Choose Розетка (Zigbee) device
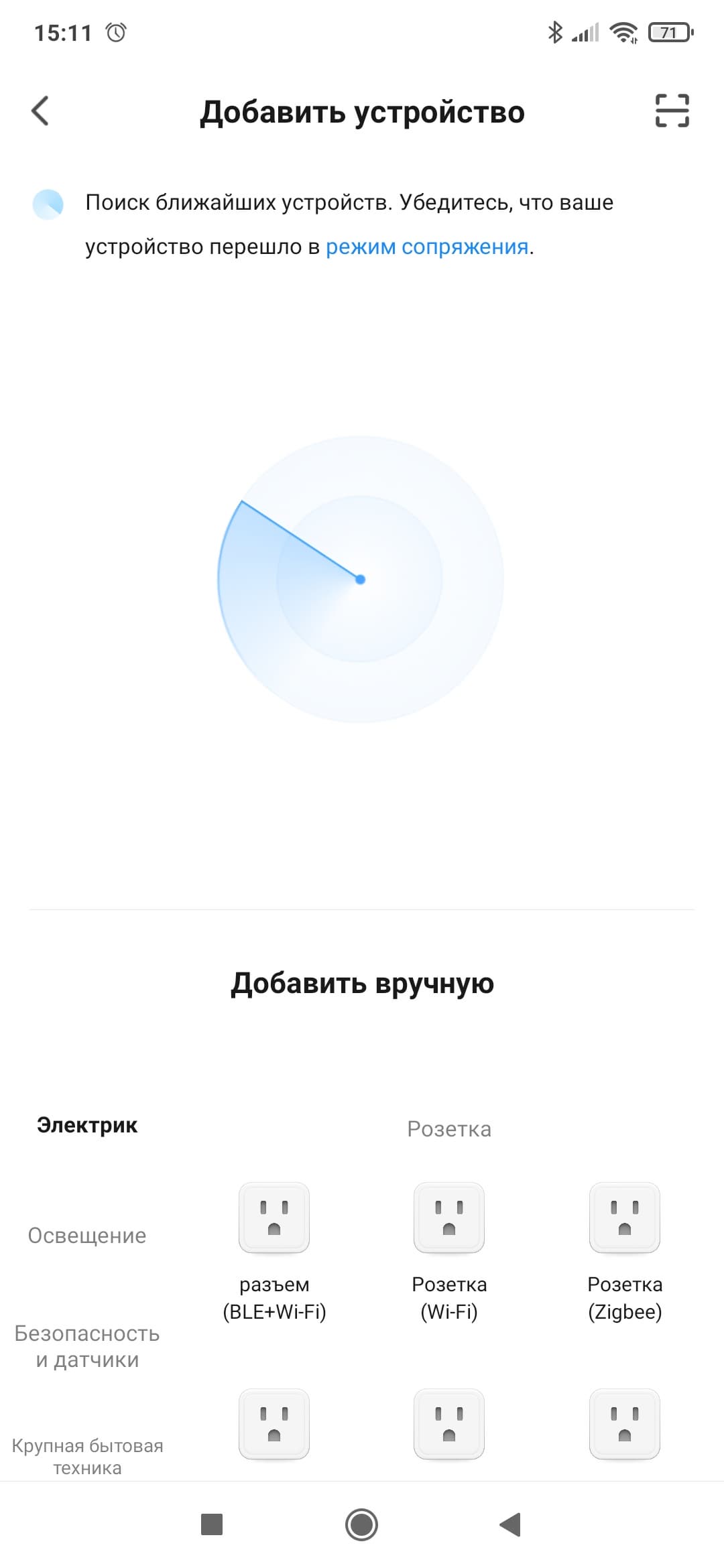This screenshot has height=1568, width=724. point(625,1250)
